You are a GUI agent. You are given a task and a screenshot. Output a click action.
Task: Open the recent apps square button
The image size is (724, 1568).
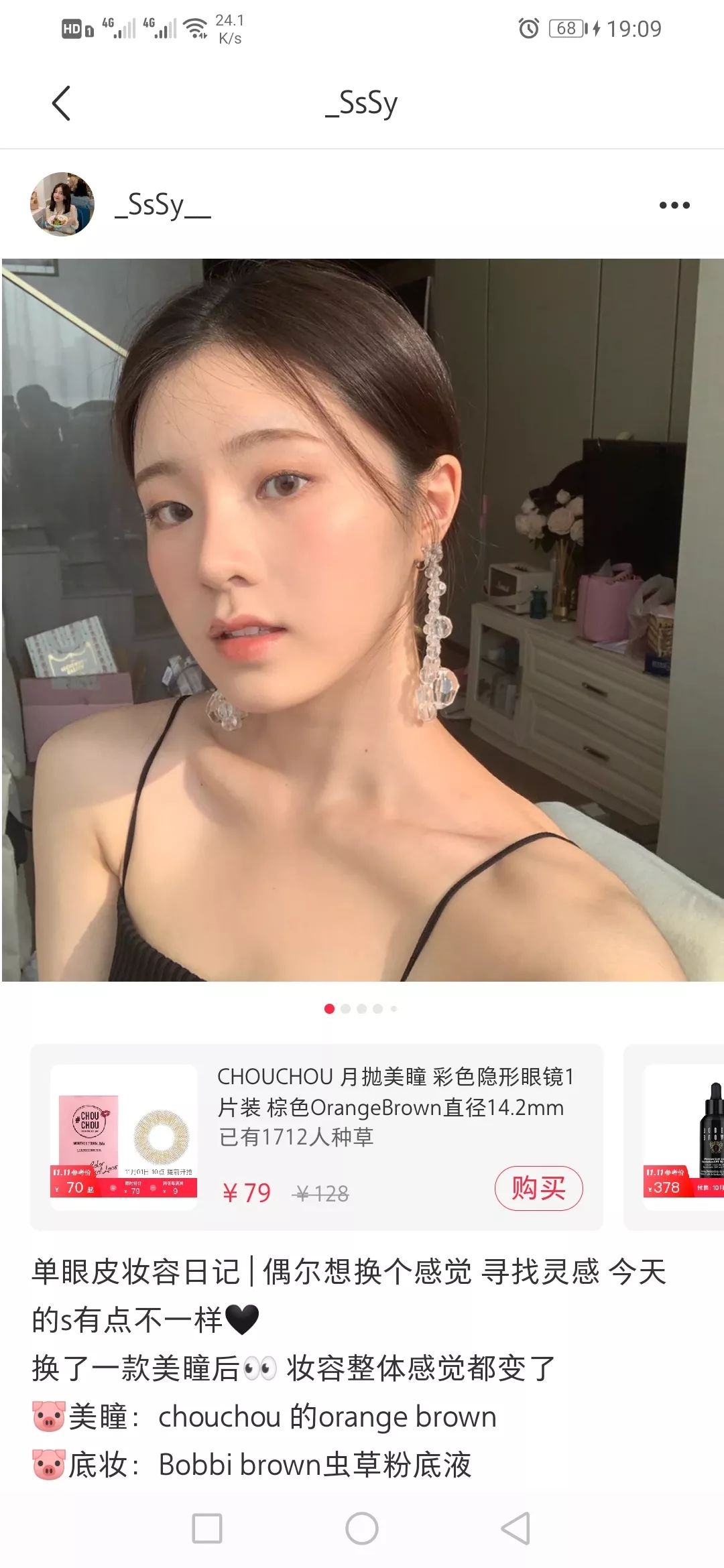click(207, 1528)
